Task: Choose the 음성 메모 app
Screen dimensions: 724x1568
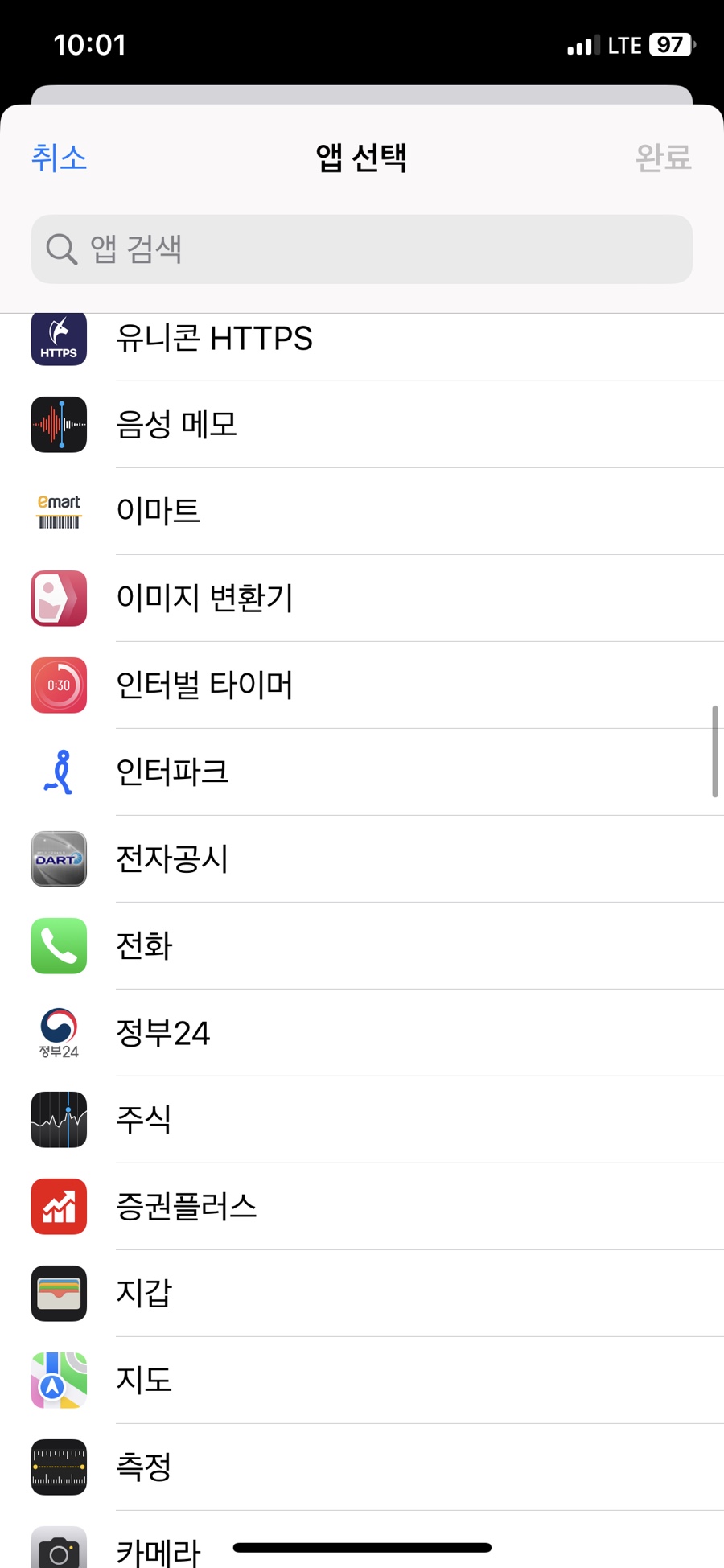Action: point(177,424)
